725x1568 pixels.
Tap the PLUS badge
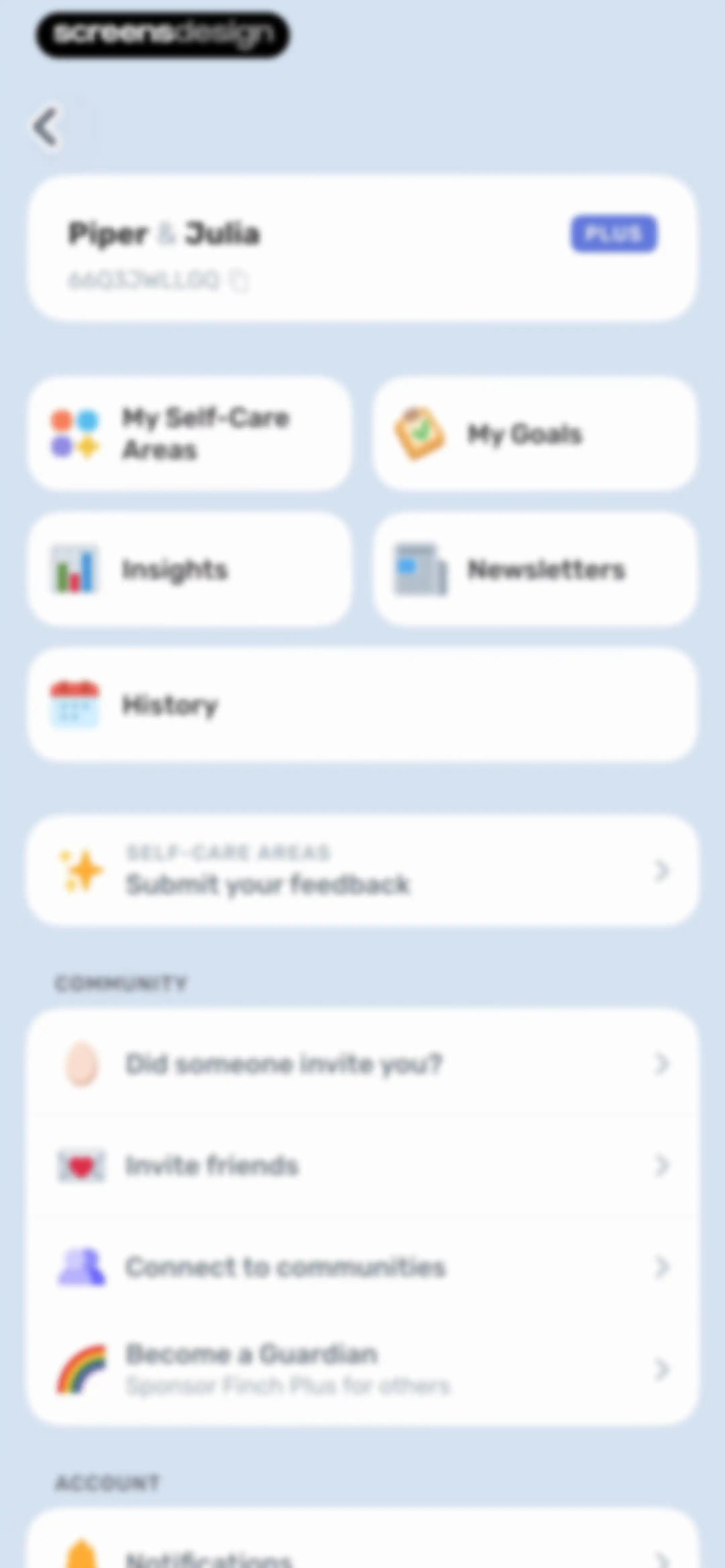(614, 234)
